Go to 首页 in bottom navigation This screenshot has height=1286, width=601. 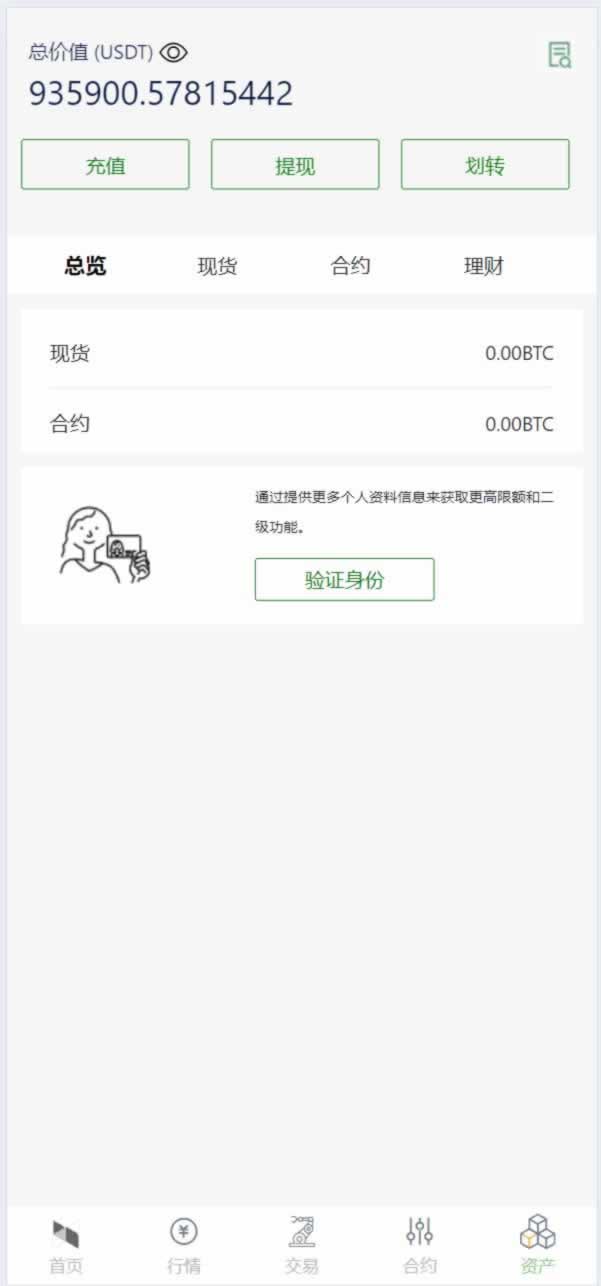click(x=66, y=1246)
